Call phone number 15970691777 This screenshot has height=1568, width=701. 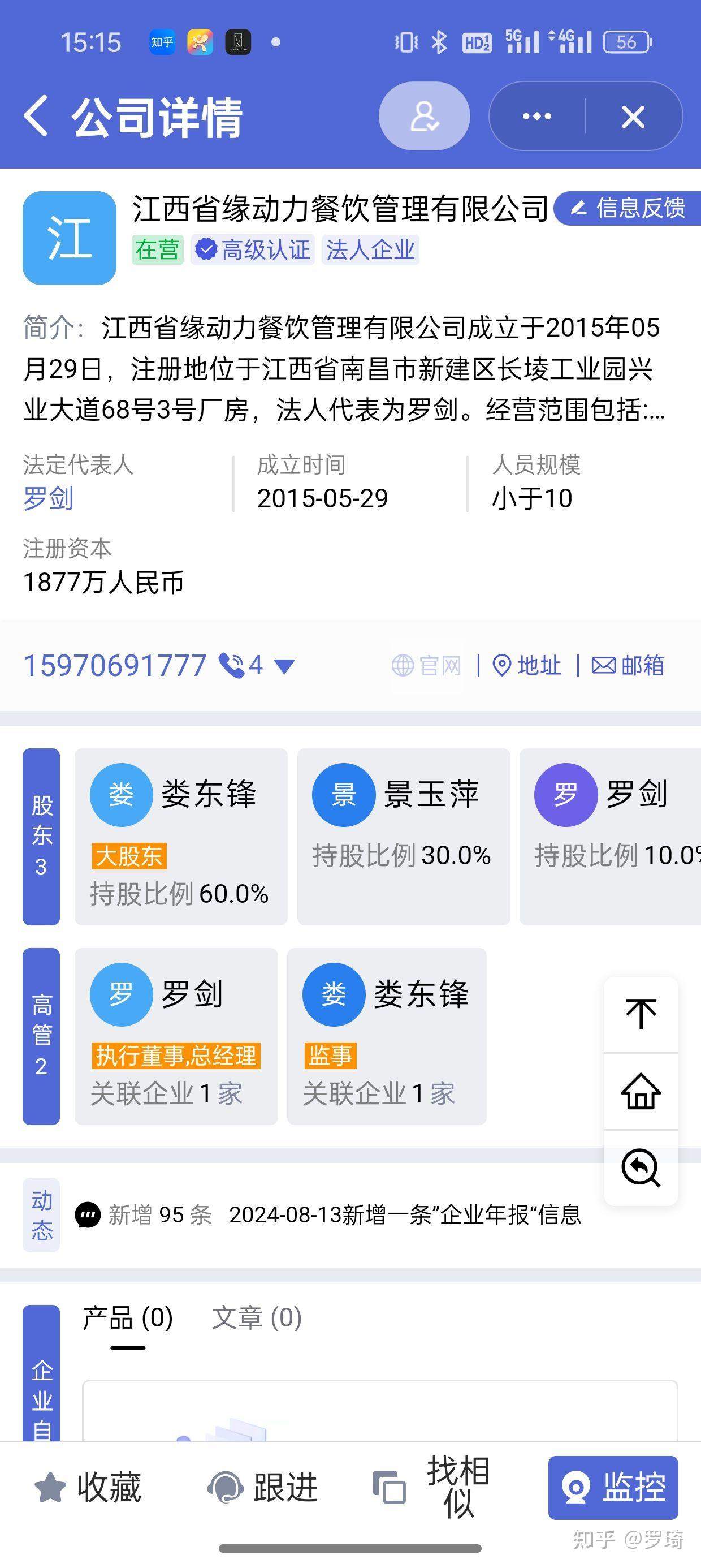click(x=114, y=665)
